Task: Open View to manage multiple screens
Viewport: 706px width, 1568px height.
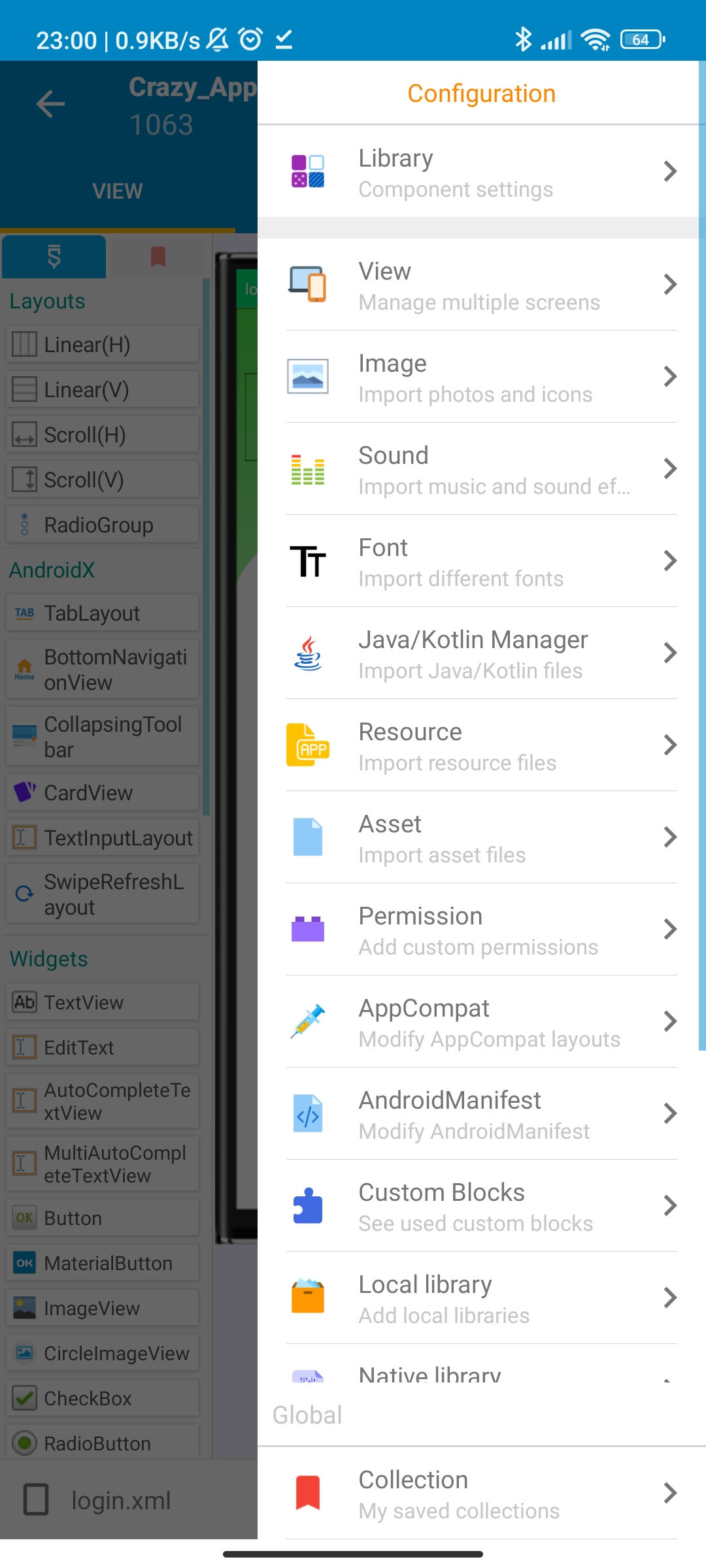Action: click(x=482, y=285)
